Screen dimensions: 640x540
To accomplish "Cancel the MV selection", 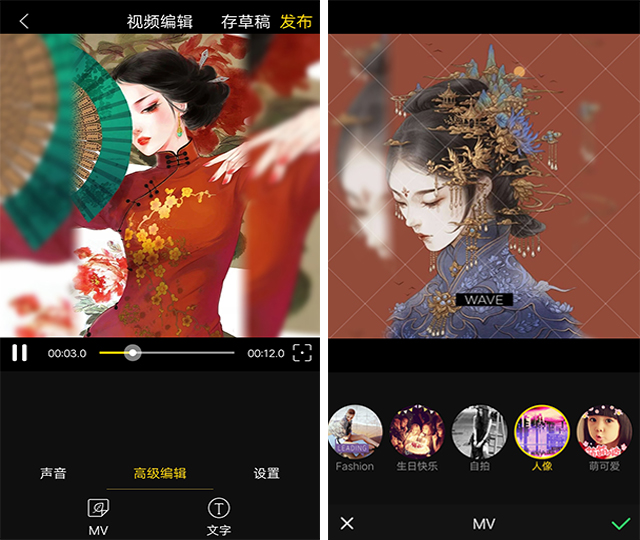I will pos(347,523).
